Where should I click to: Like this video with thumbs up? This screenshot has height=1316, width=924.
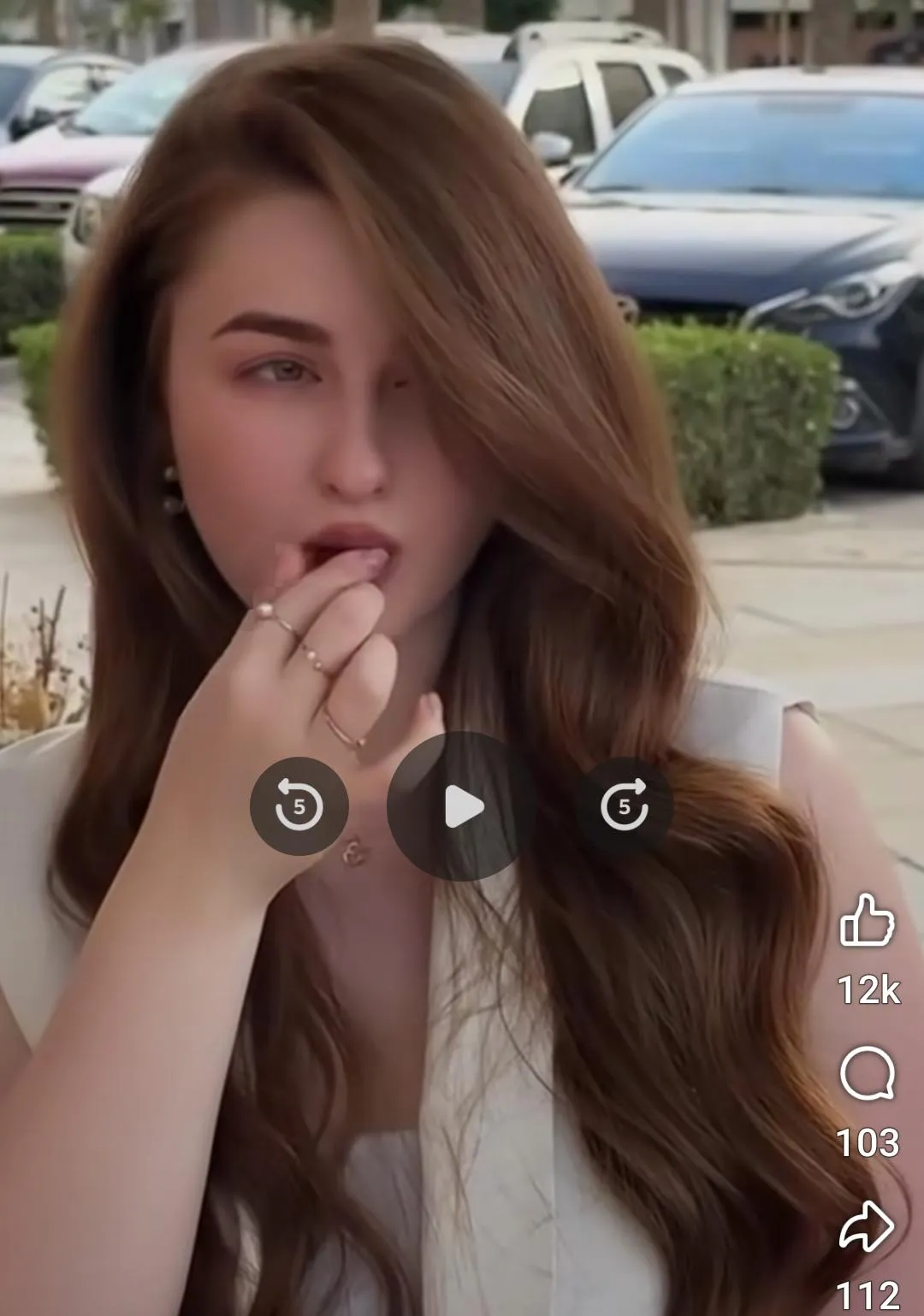point(867,921)
